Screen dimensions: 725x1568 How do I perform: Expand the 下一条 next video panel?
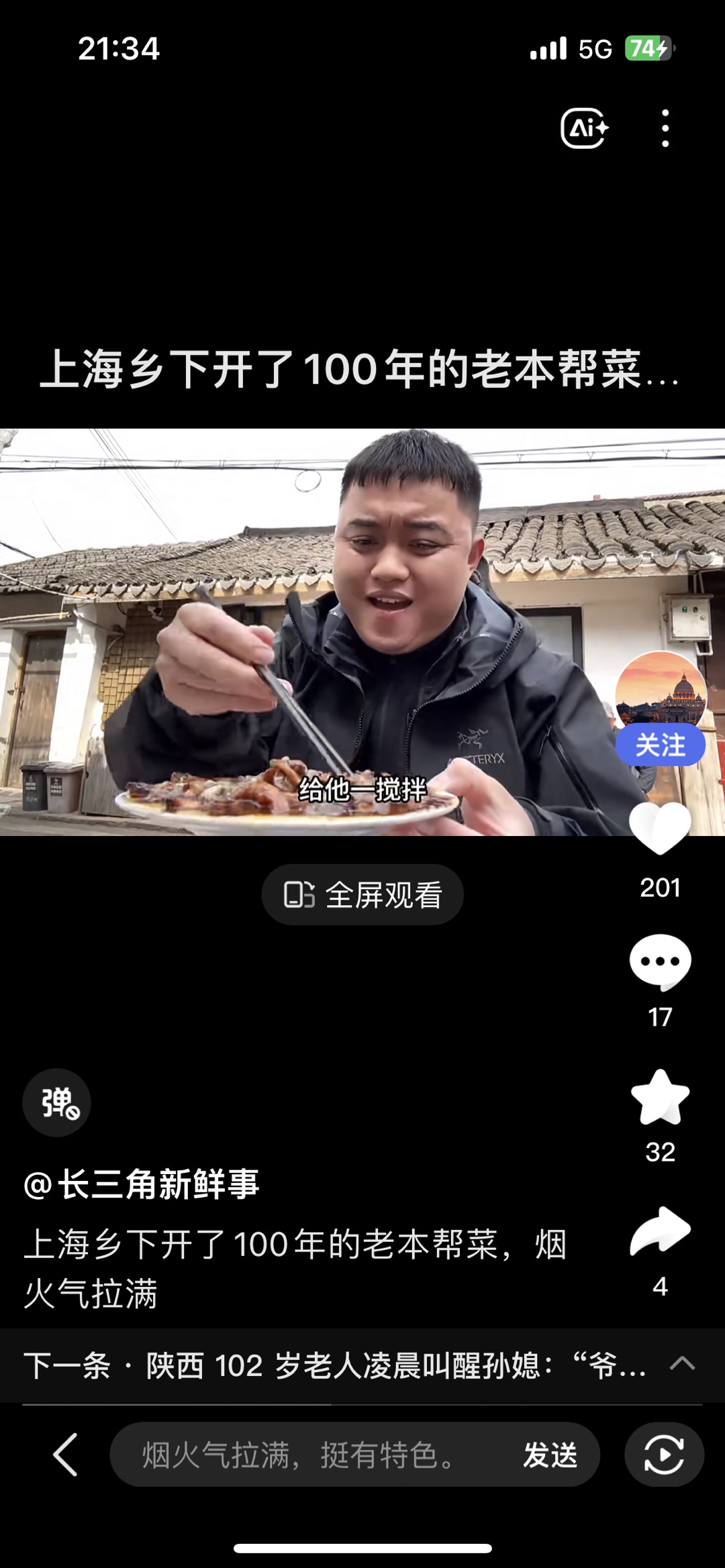click(682, 1364)
